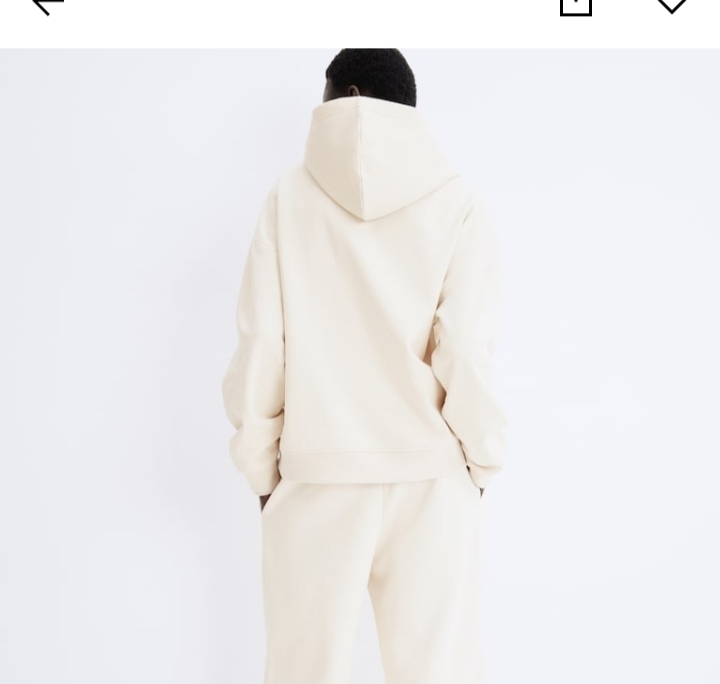The height and width of the screenshot is (684, 720).
Task: Go back using the arrow icon
Action: coord(48,6)
